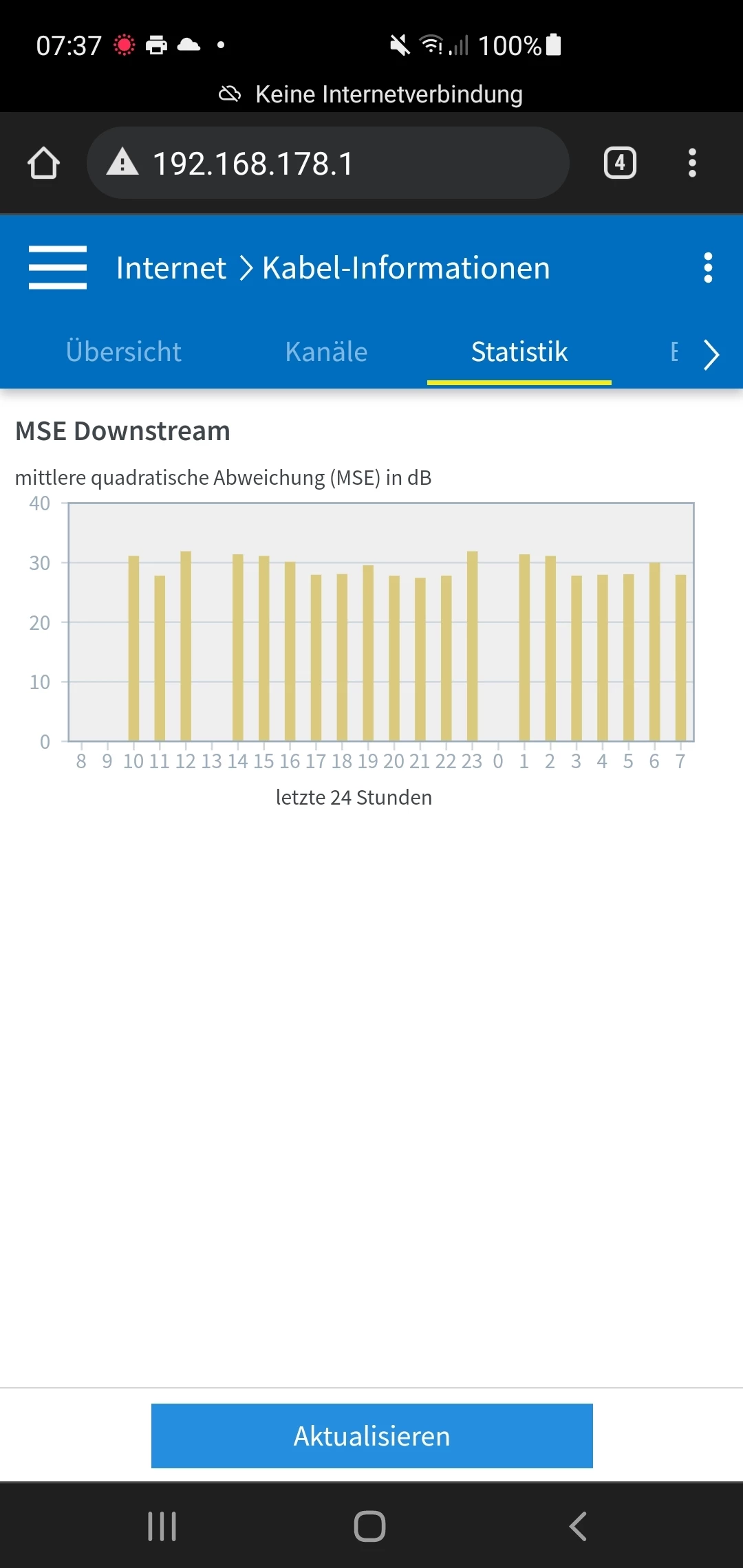The width and height of the screenshot is (743, 1568).
Task: Switch to the Übersicht tab
Action: (x=124, y=351)
